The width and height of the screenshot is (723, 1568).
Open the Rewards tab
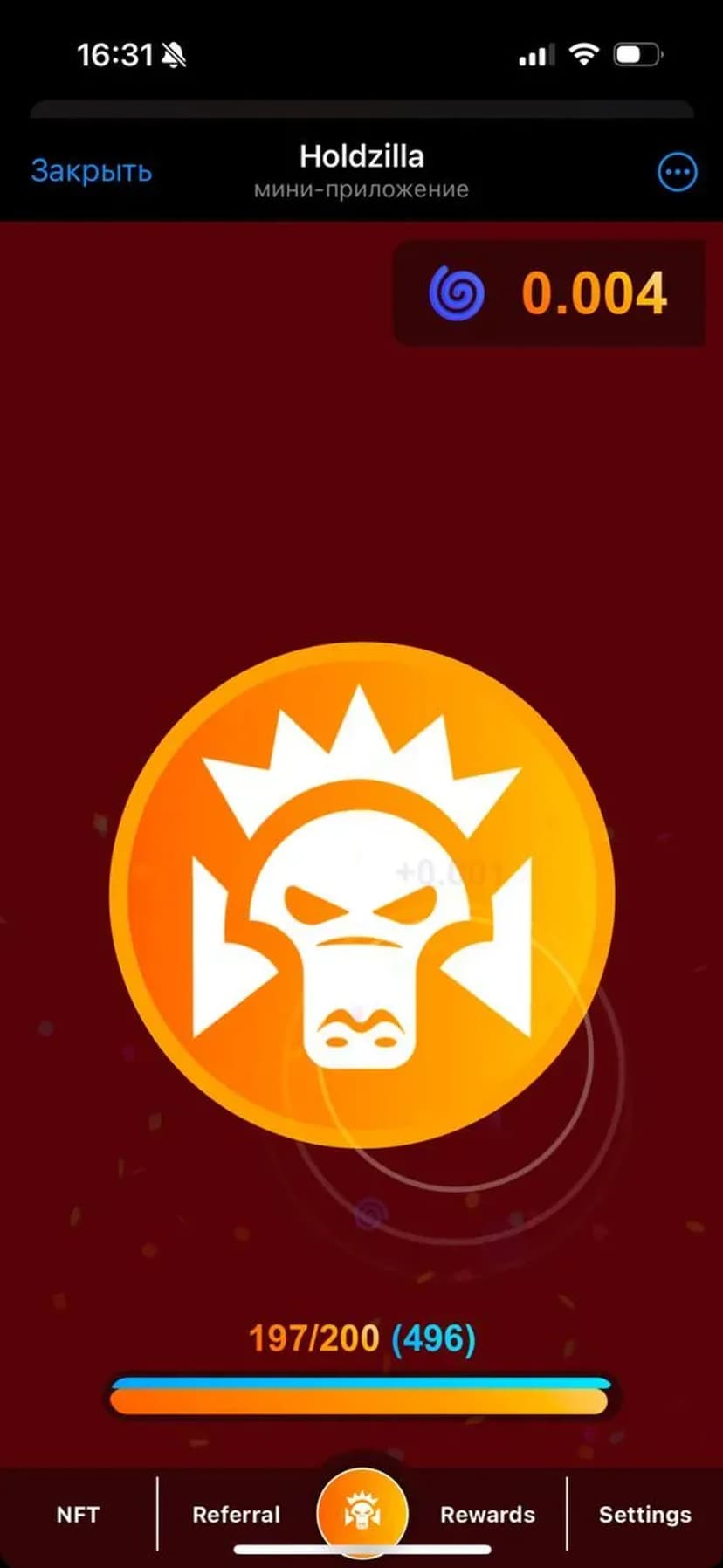487,1514
